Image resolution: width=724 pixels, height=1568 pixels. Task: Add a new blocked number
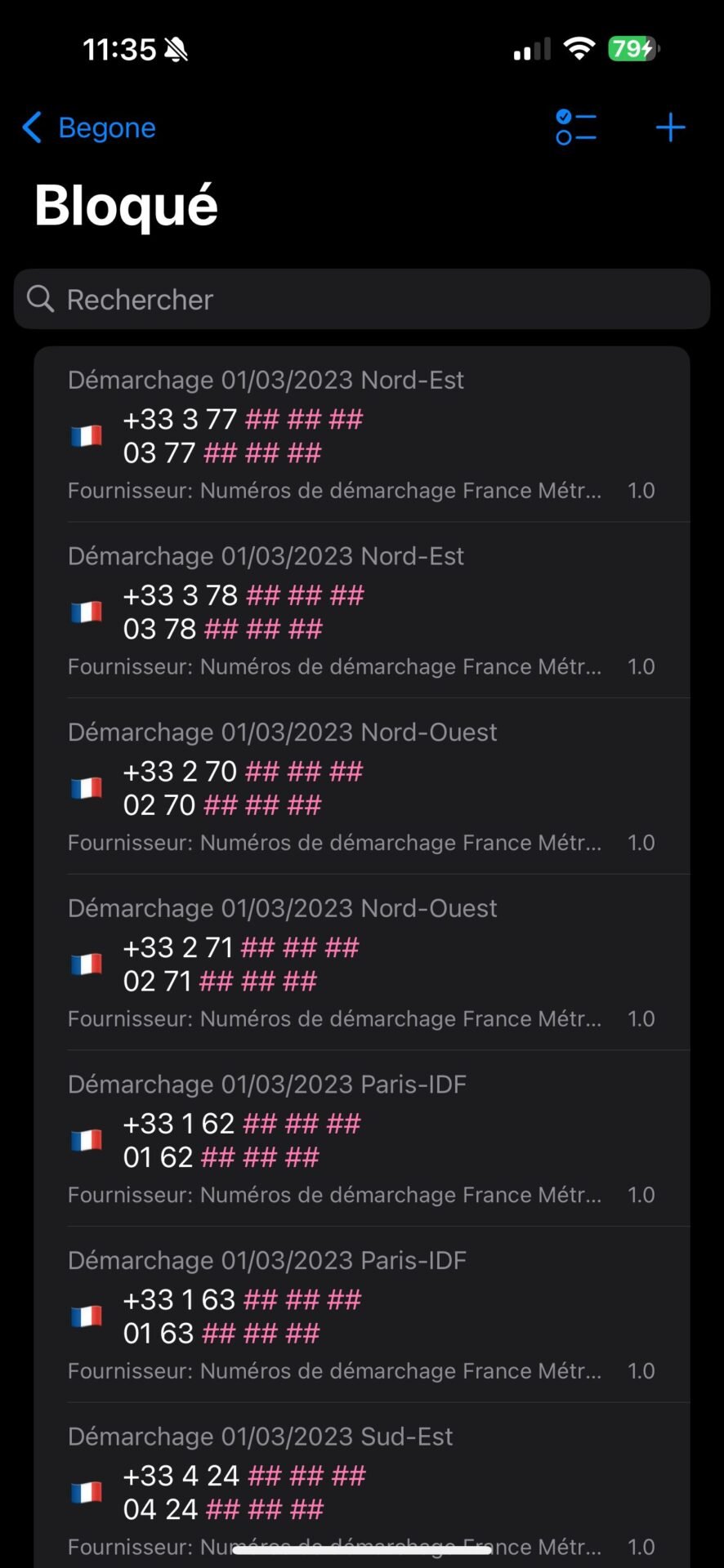pyautogui.click(x=670, y=127)
